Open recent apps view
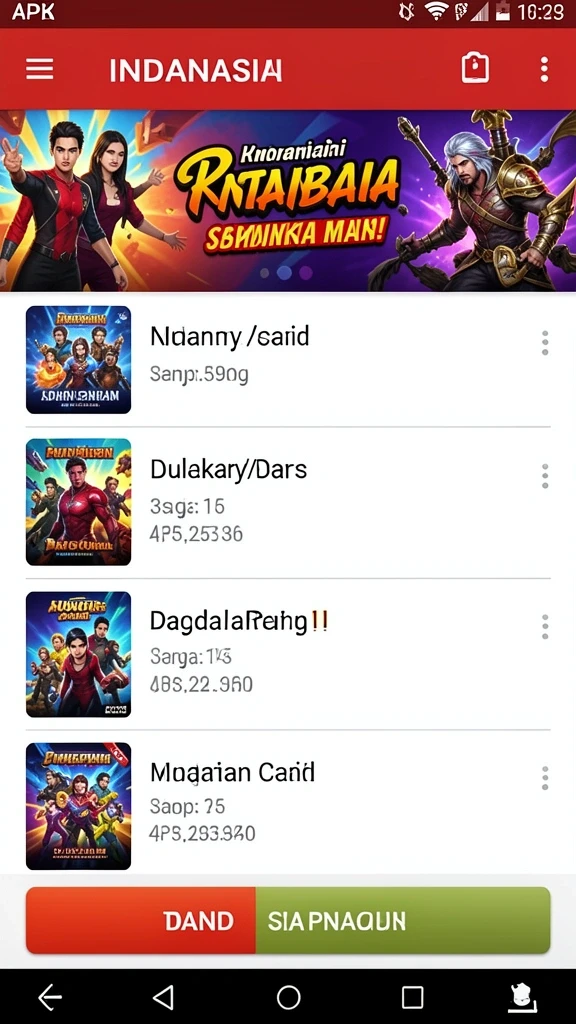 [x=412, y=997]
